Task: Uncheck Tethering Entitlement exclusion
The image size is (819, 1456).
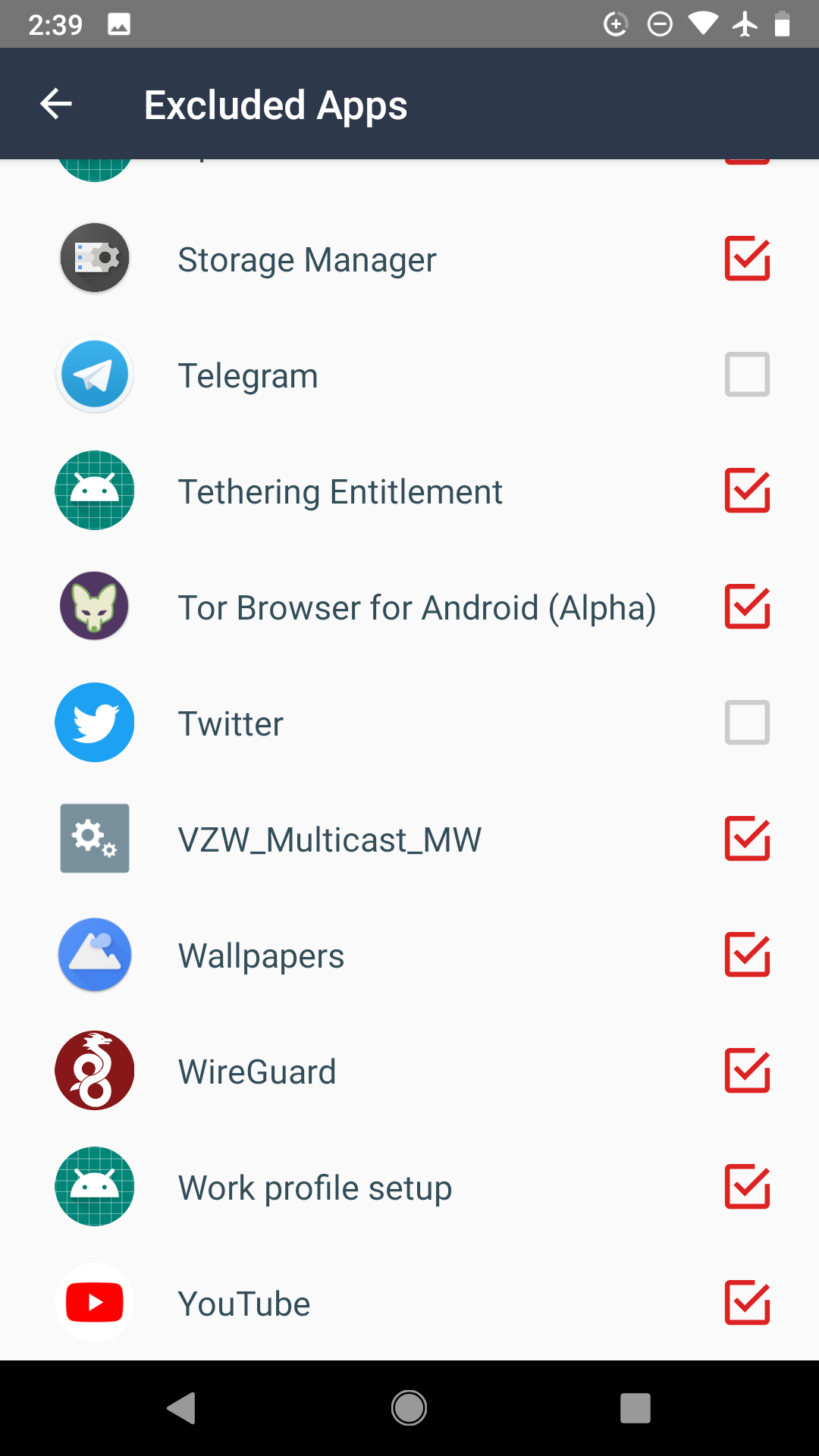Action: coord(747,491)
